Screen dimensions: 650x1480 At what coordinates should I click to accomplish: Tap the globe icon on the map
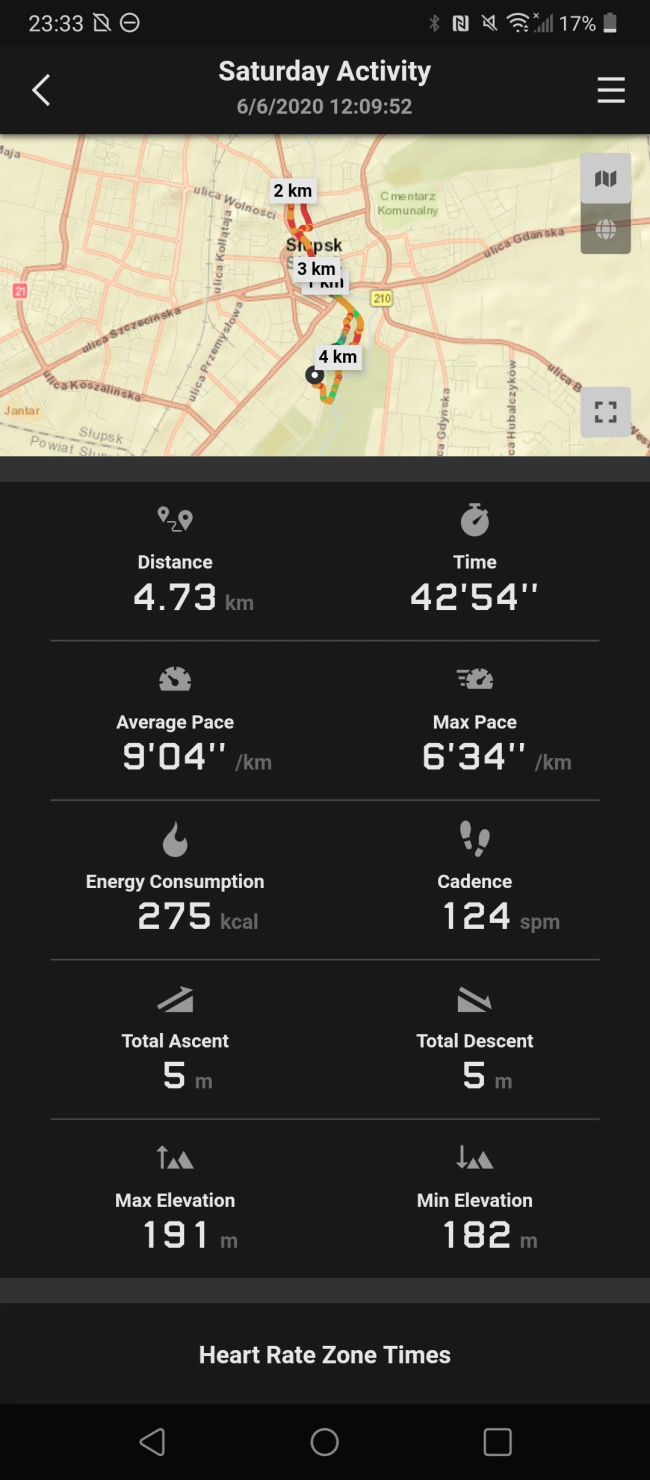[x=605, y=229]
